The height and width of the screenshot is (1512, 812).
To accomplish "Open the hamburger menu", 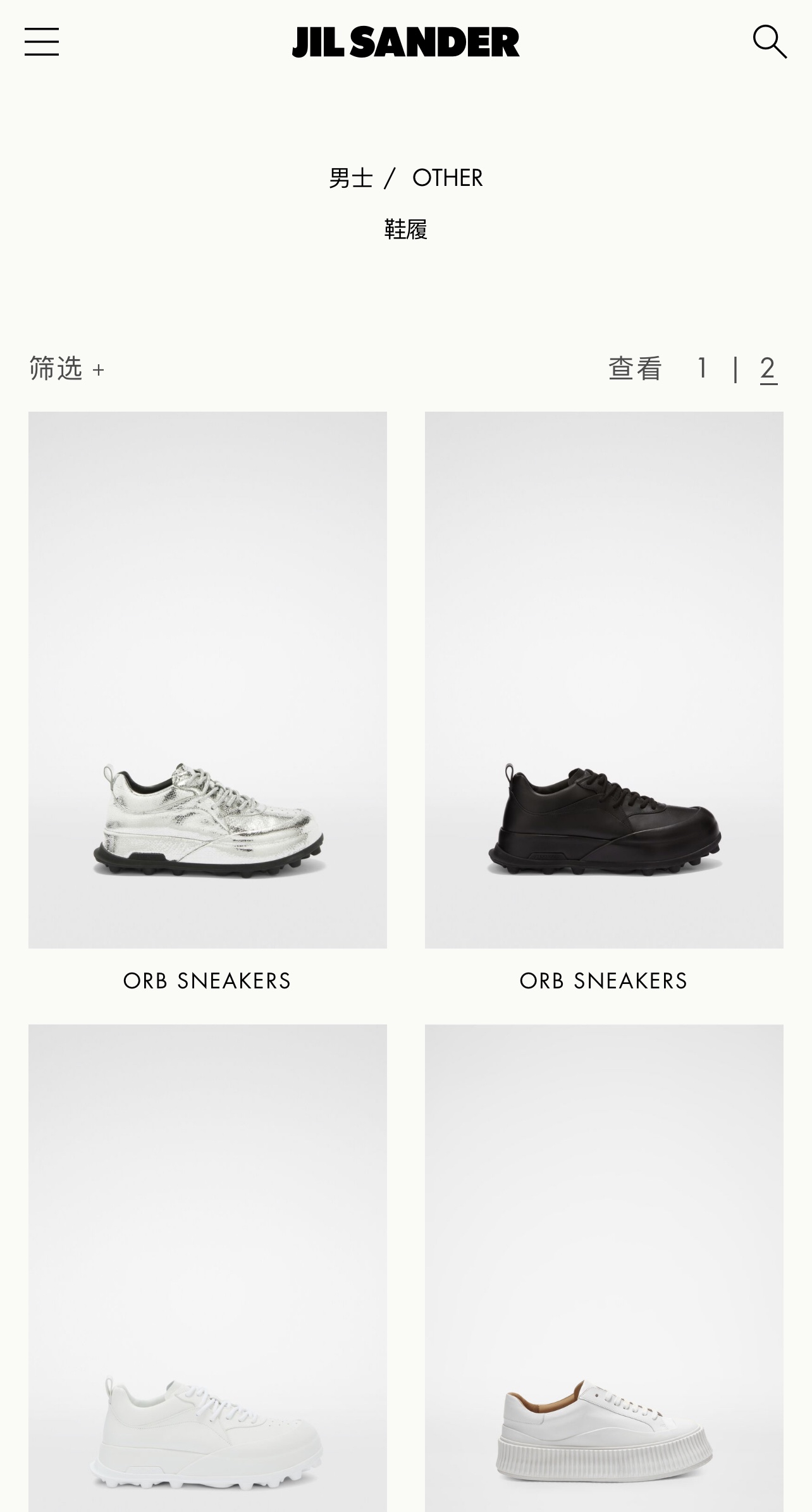I will pos(42,42).
